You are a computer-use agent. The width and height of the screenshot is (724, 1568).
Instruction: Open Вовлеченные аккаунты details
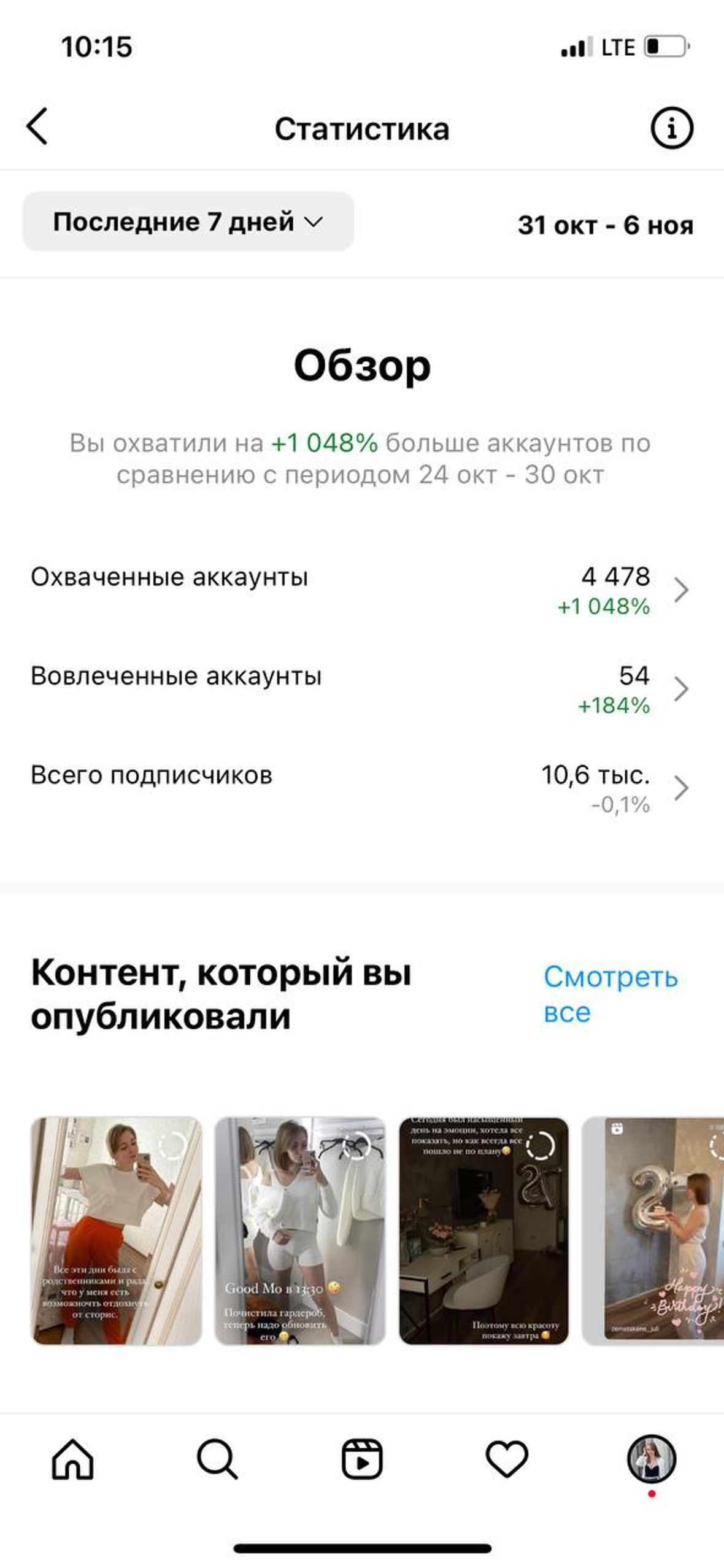coord(361,690)
